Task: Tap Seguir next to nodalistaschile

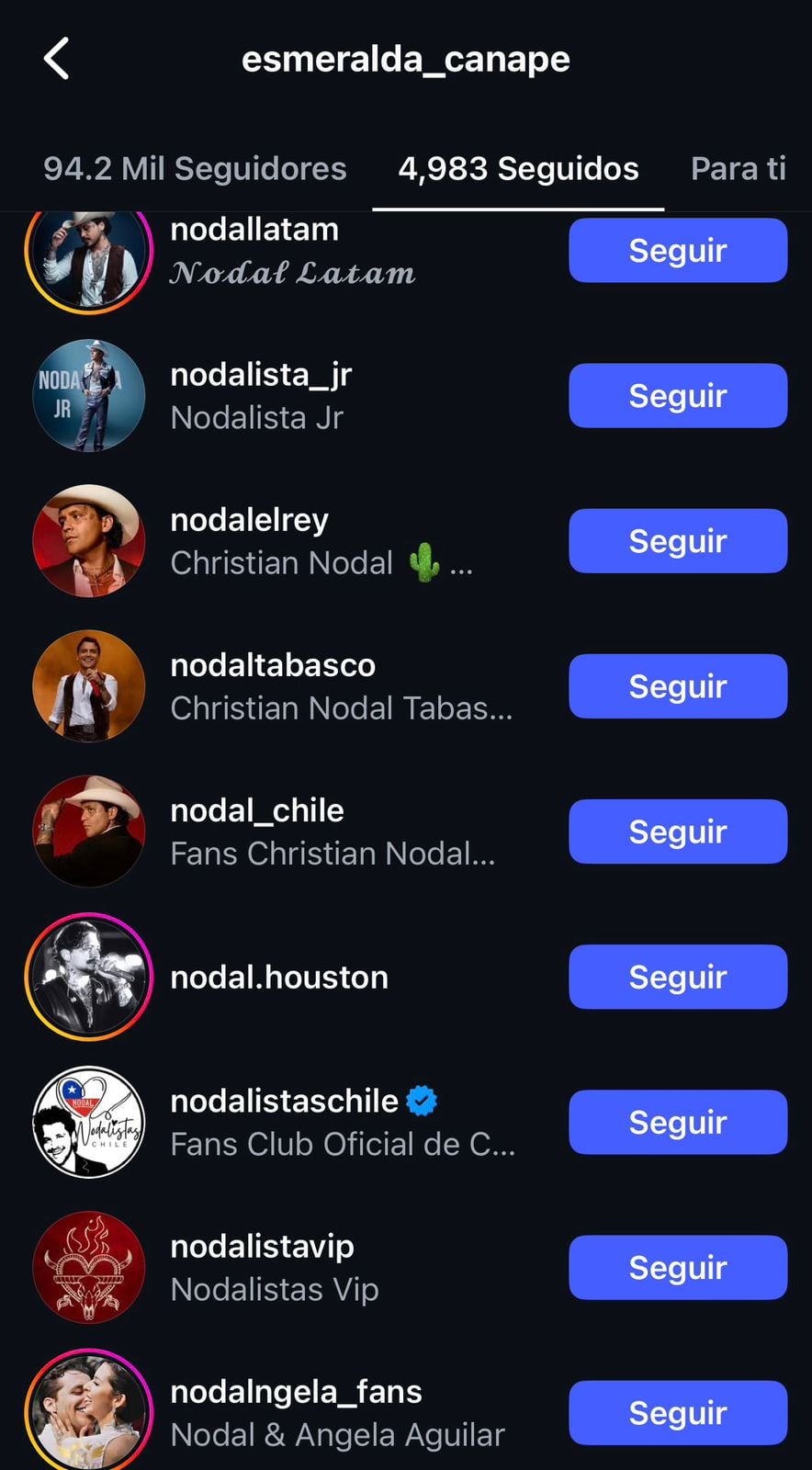Action: tap(677, 1122)
